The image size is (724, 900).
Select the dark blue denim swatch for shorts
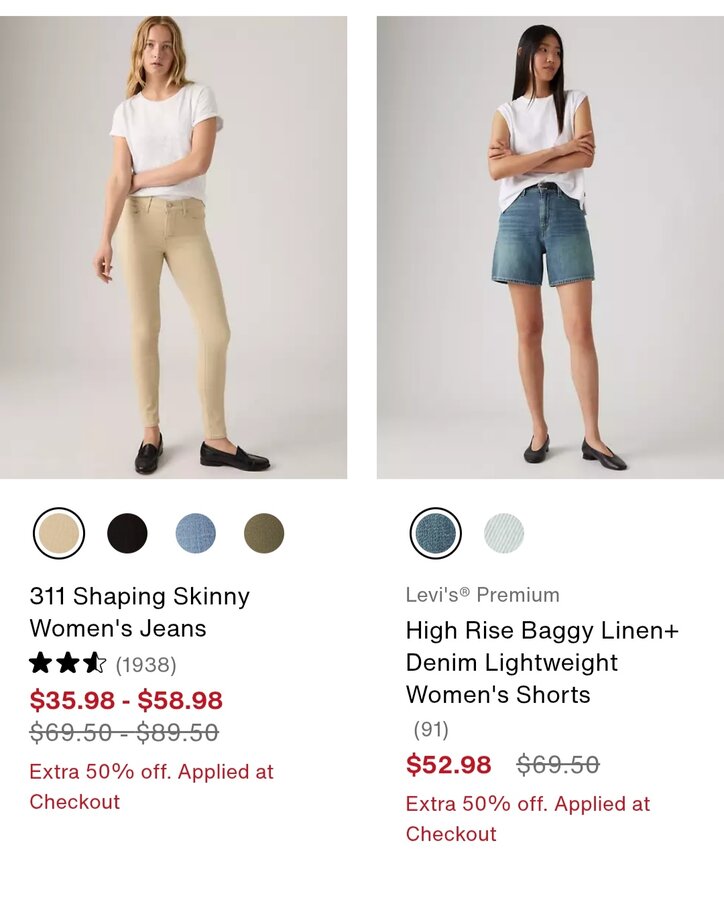click(x=436, y=533)
